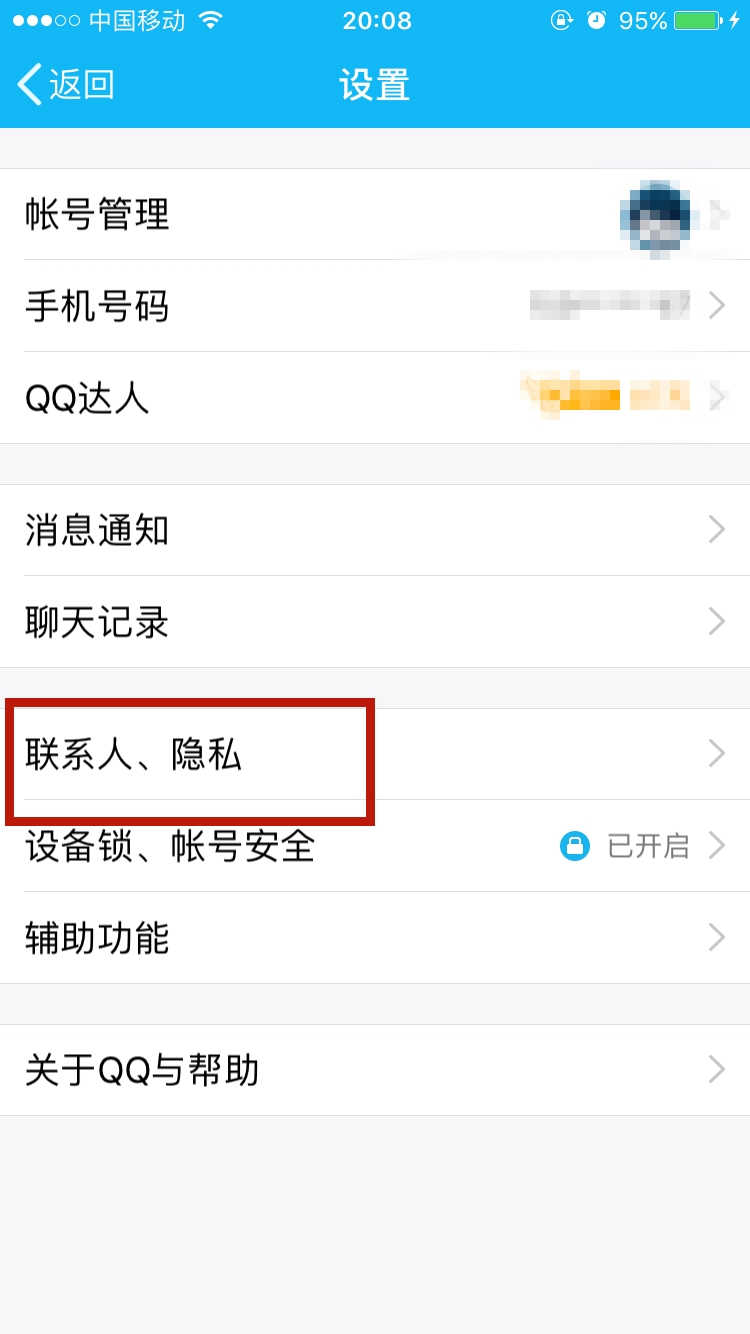Open 设备锁、帐号安全 device lock settings
750x1334 pixels.
375,846
